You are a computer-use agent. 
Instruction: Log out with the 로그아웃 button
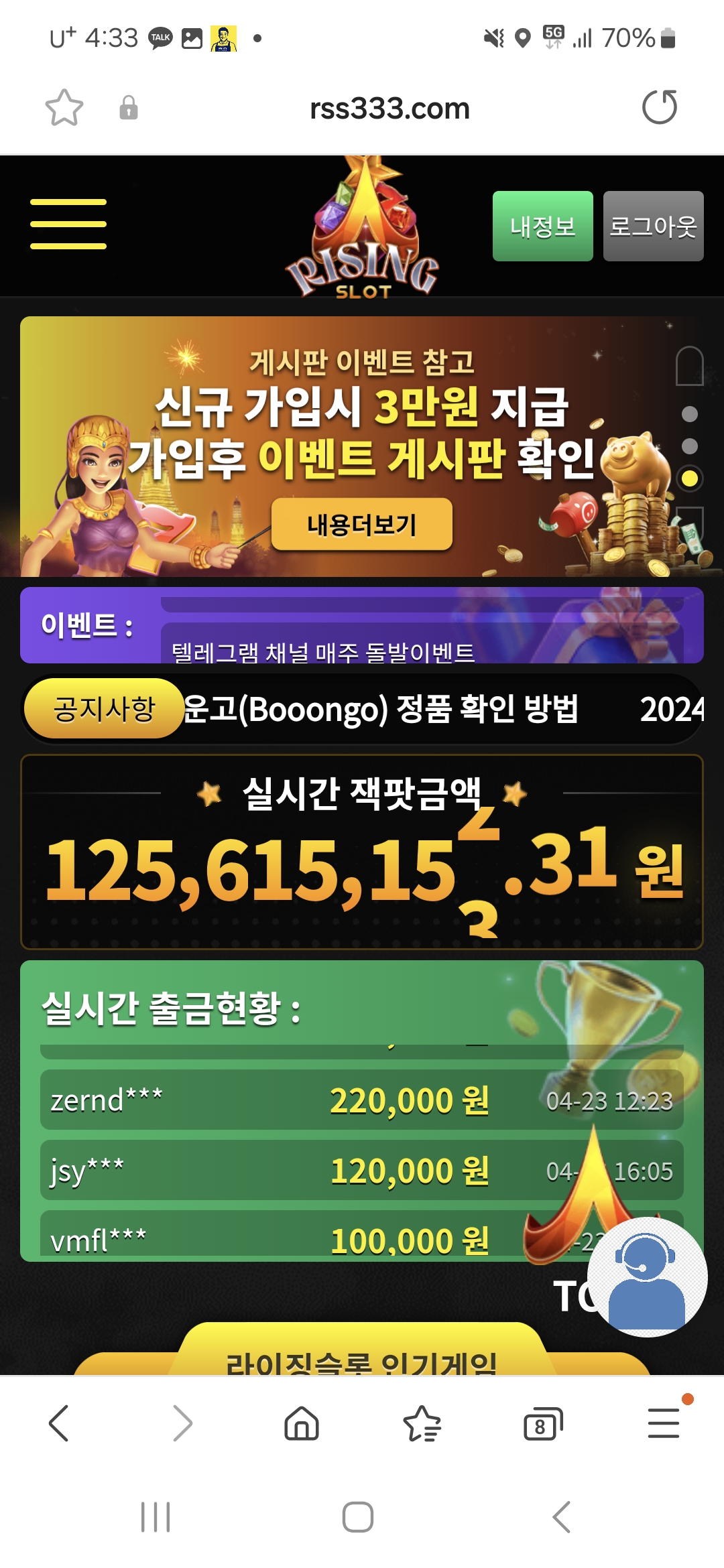tap(653, 226)
